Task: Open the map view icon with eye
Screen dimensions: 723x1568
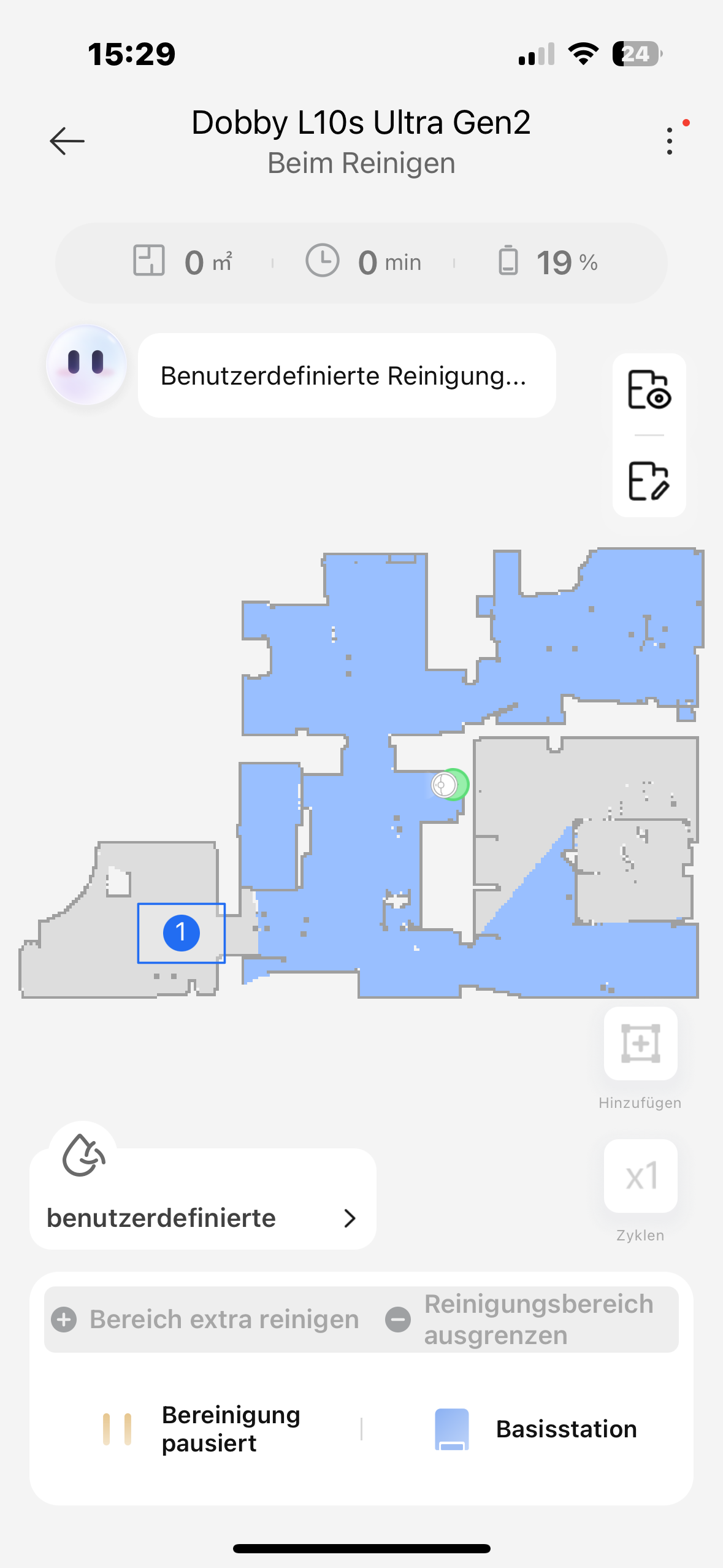Action: coord(649,390)
